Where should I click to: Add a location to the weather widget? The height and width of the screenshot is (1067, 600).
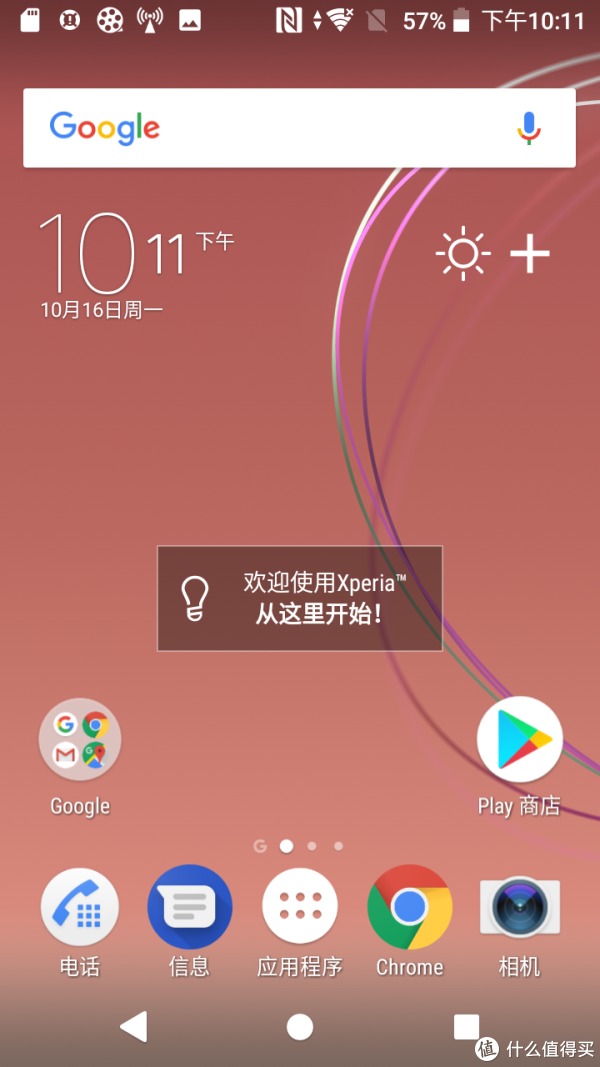(530, 254)
